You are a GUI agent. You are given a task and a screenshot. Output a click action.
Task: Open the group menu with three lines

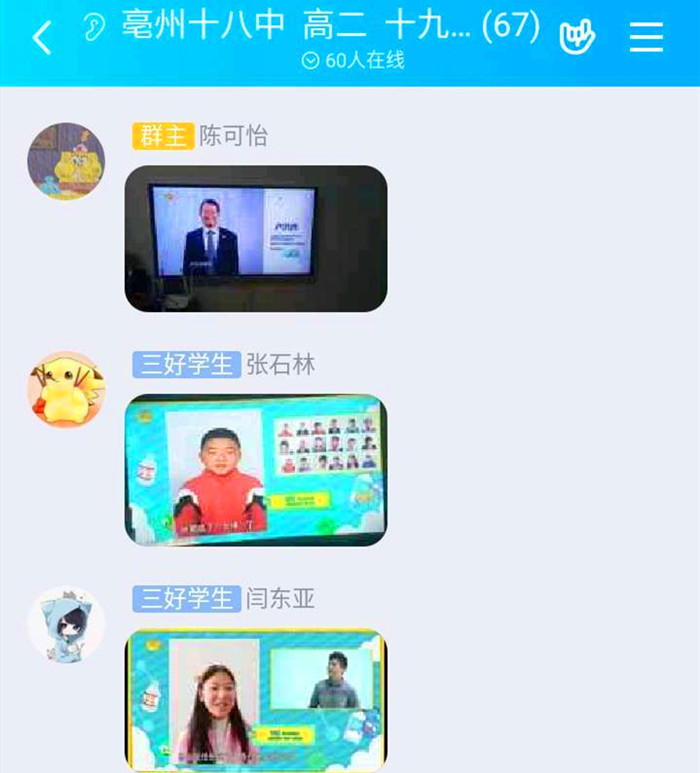[x=646, y=38]
